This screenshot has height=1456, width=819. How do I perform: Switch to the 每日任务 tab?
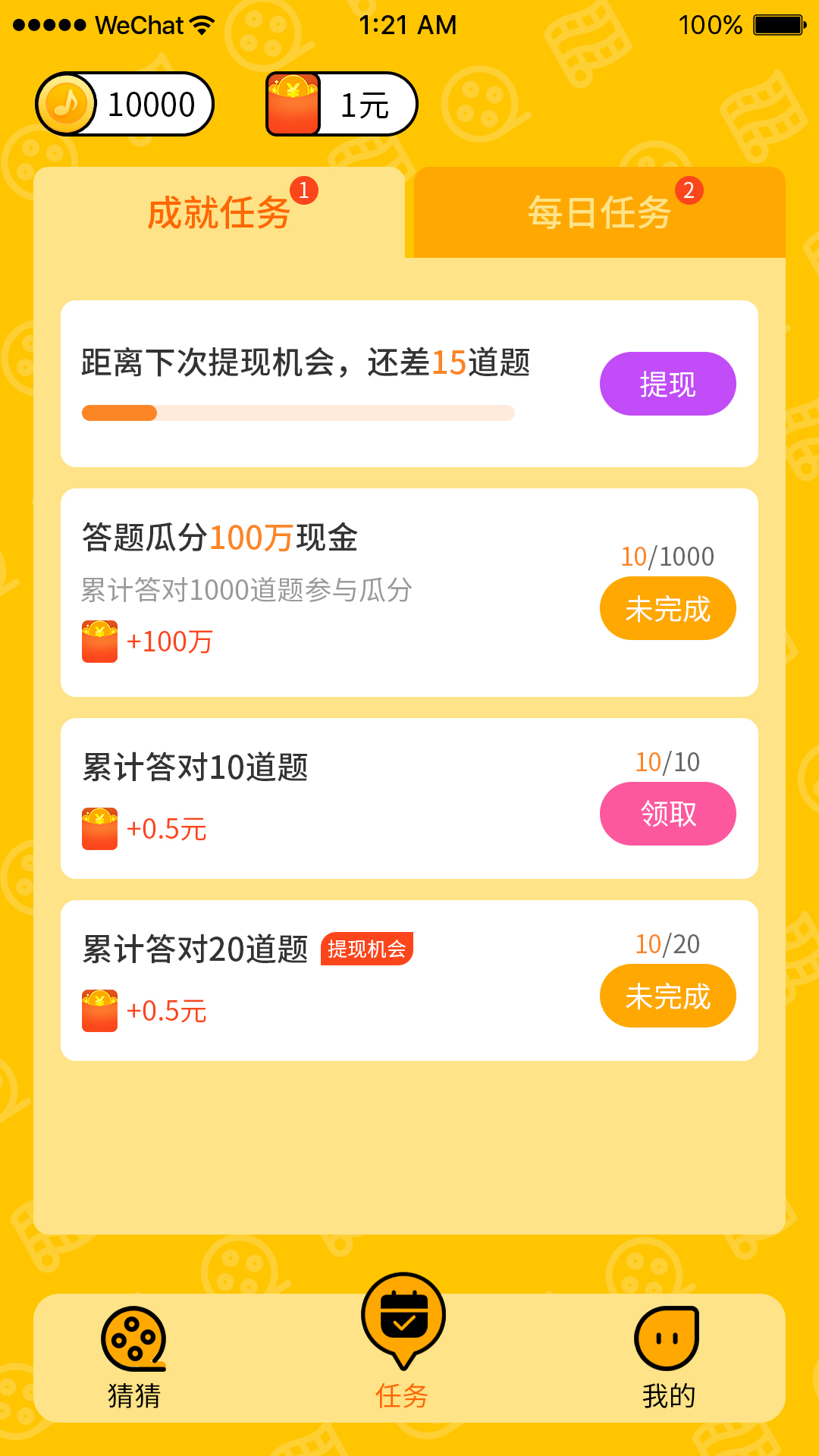[x=599, y=212]
